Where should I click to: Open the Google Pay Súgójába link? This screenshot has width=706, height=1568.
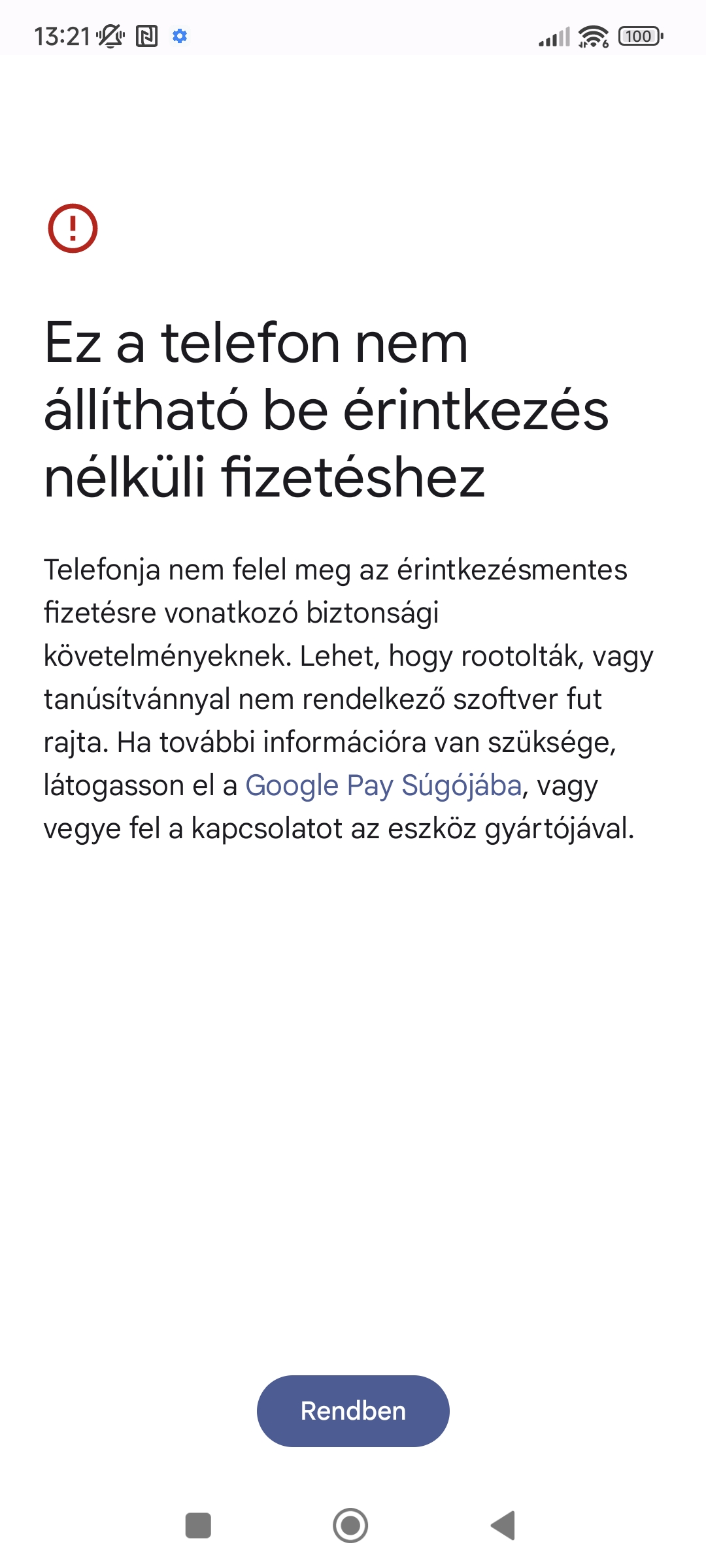(x=384, y=786)
